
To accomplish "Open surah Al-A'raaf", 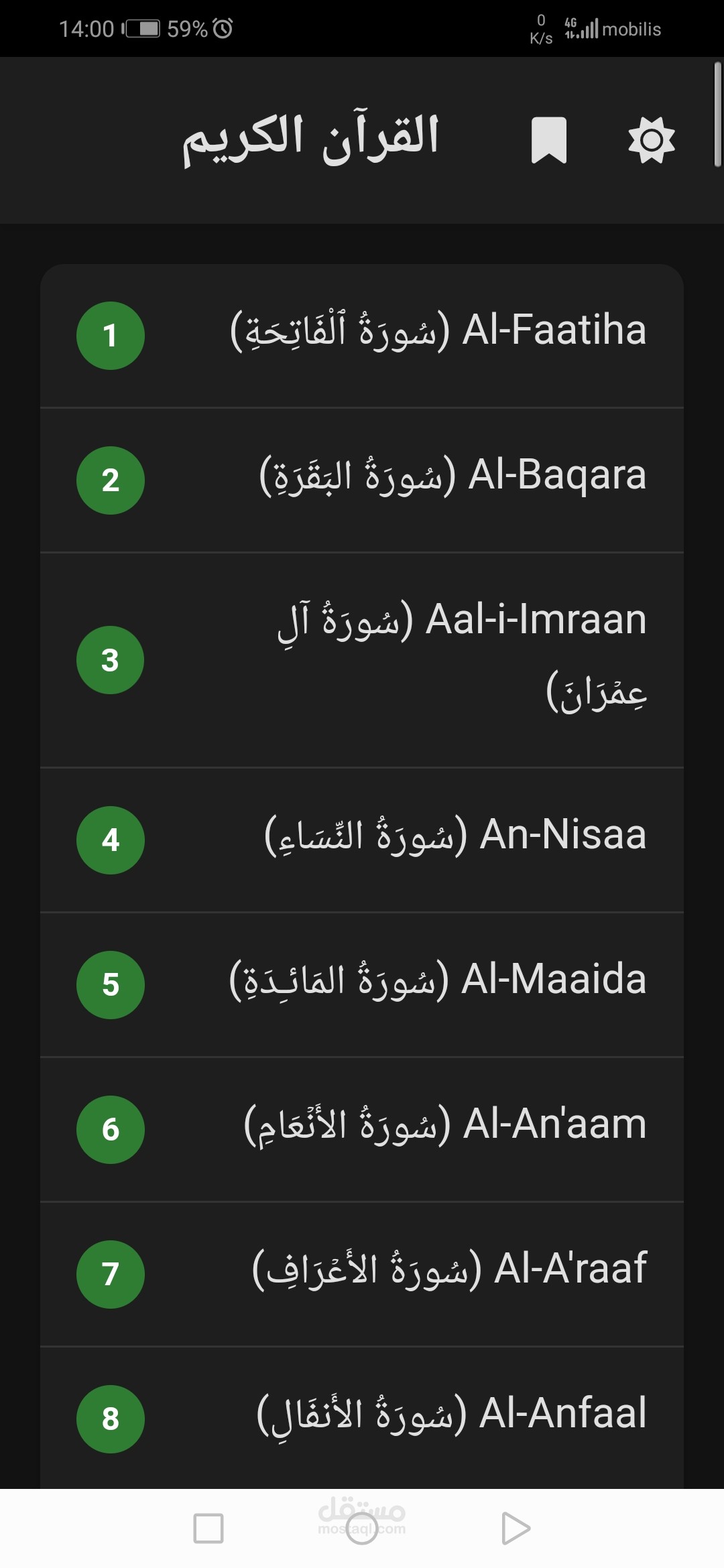I will point(362,1275).
